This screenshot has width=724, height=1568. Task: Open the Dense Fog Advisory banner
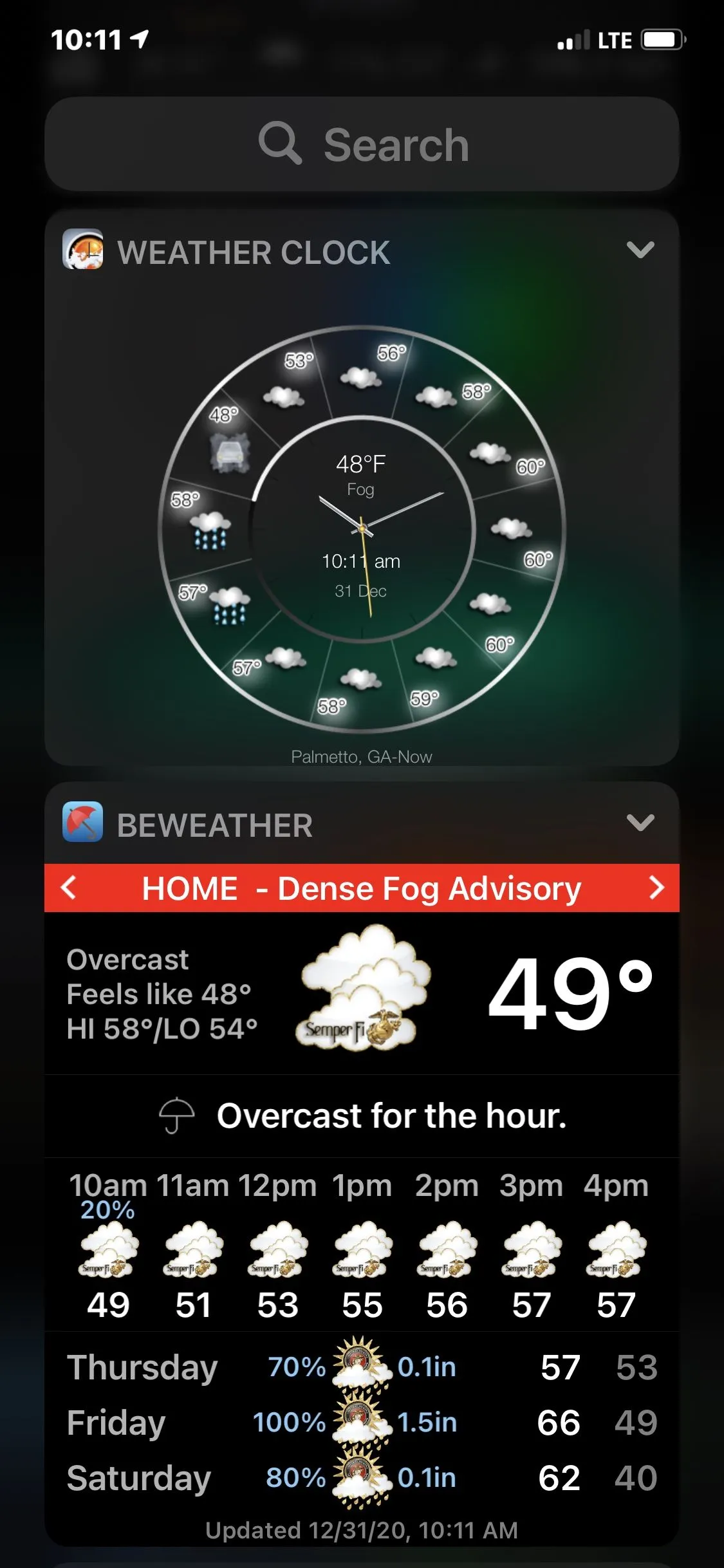pos(362,888)
